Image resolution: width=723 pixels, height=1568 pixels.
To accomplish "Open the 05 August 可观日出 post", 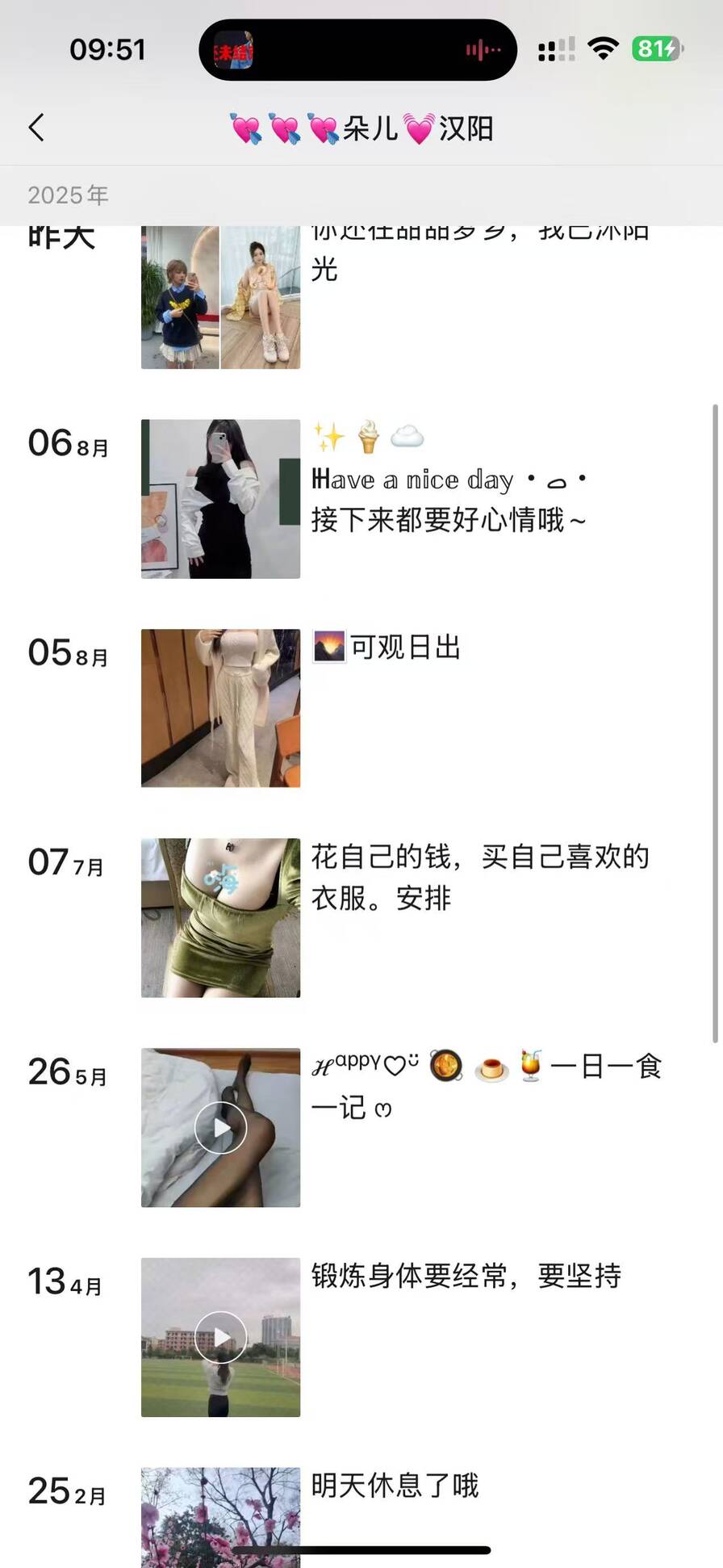I will 220,707.
